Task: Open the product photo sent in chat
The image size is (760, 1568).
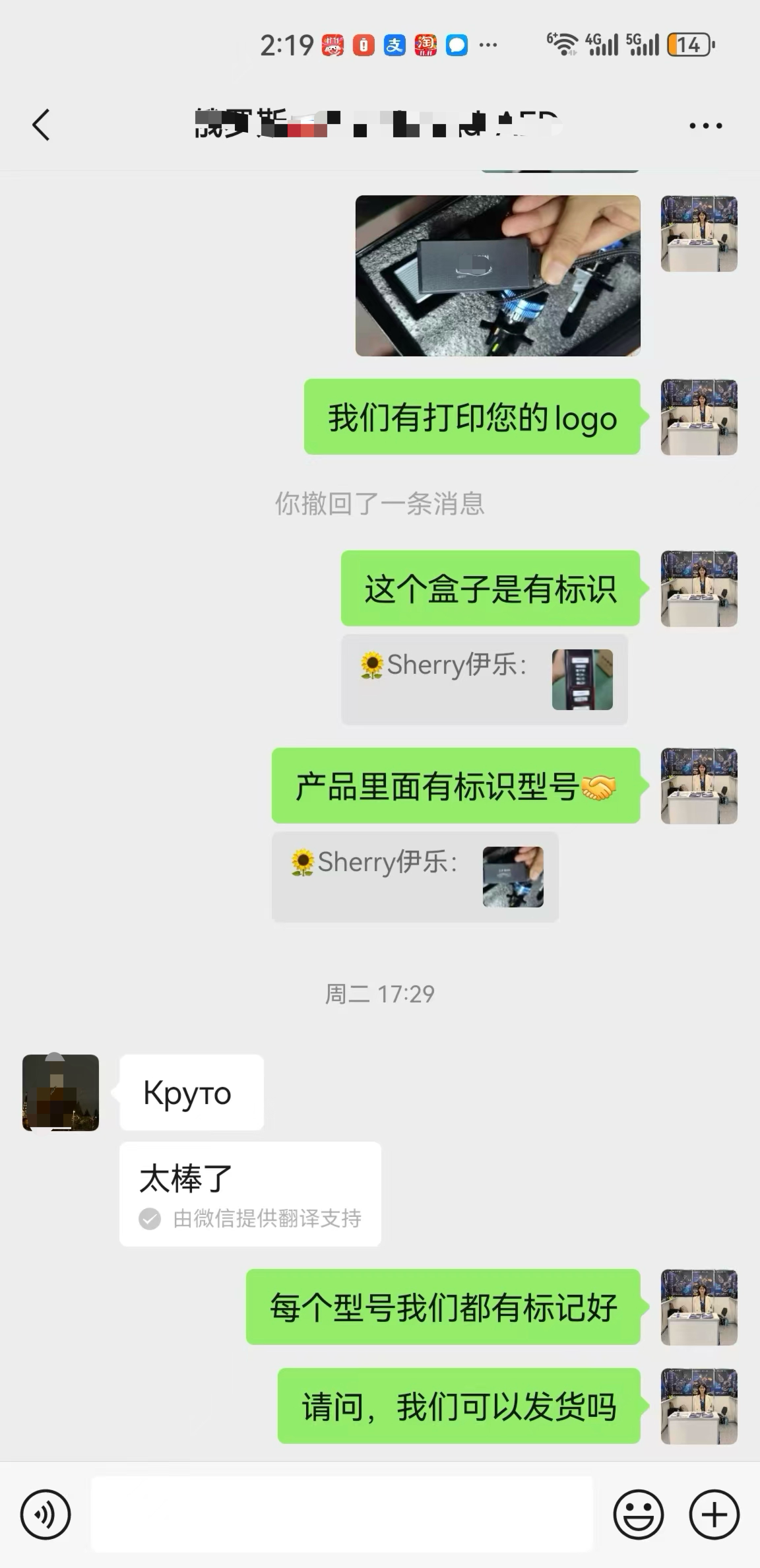Action: coord(497,276)
